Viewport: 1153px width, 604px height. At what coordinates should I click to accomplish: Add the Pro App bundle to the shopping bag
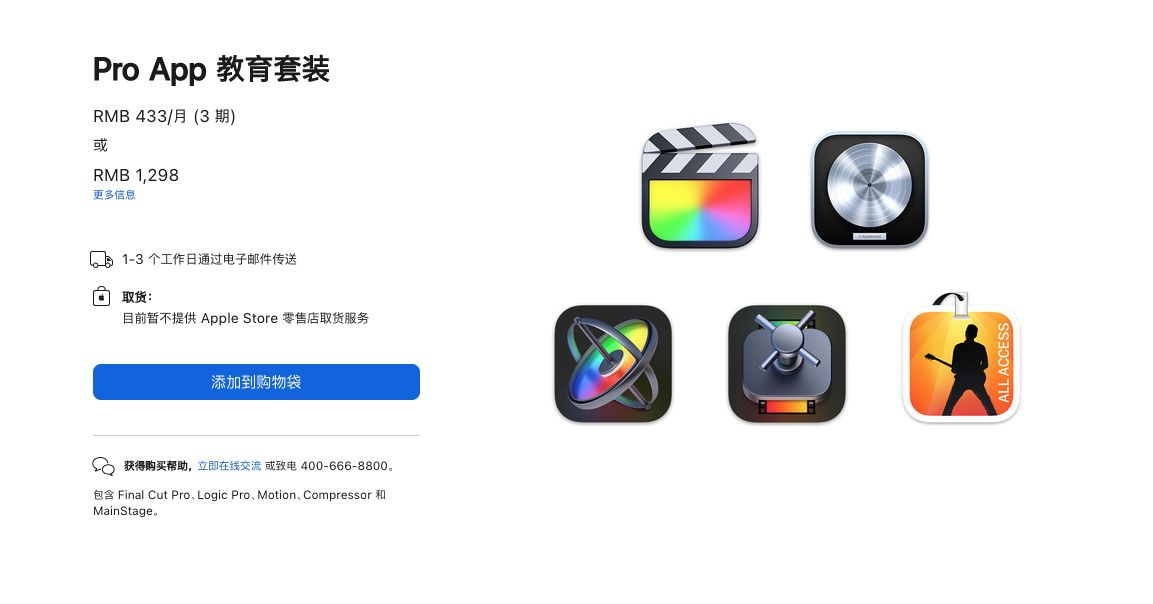click(x=256, y=382)
